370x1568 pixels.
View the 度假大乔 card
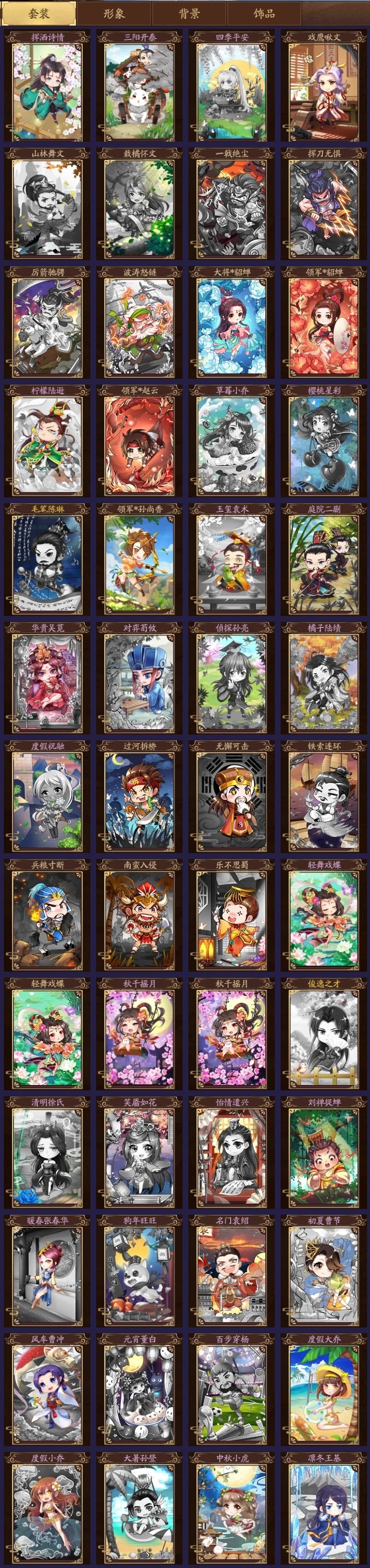point(324,1391)
